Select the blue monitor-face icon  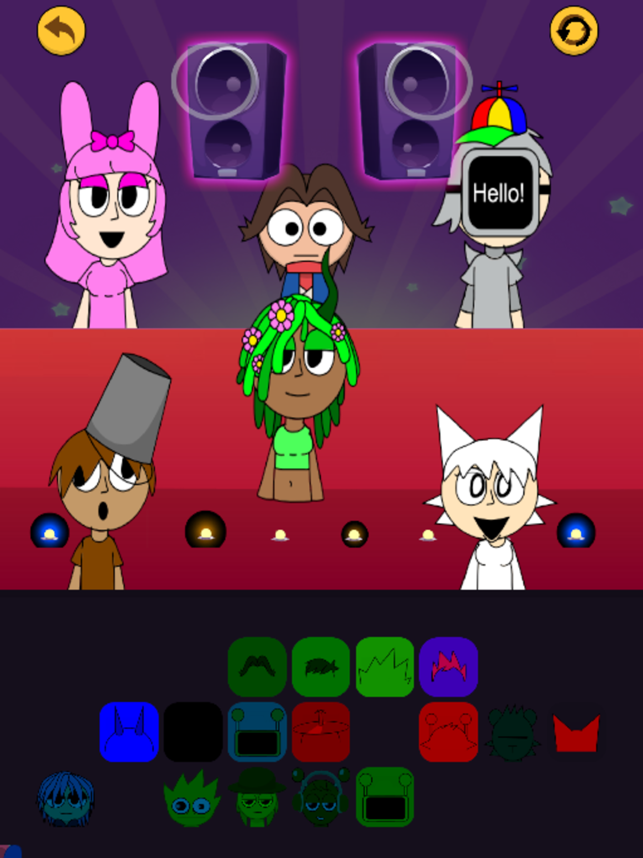click(x=257, y=732)
